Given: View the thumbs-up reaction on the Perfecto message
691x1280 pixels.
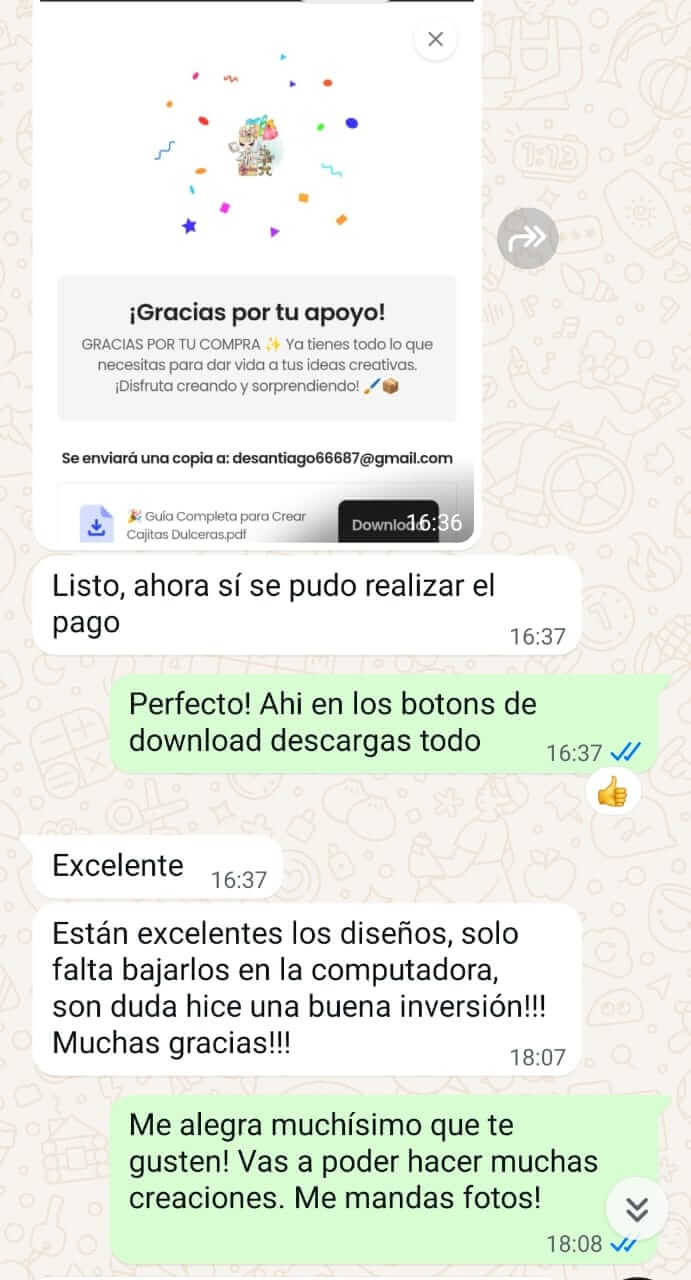Looking at the screenshot, I should tap(612, 793).
